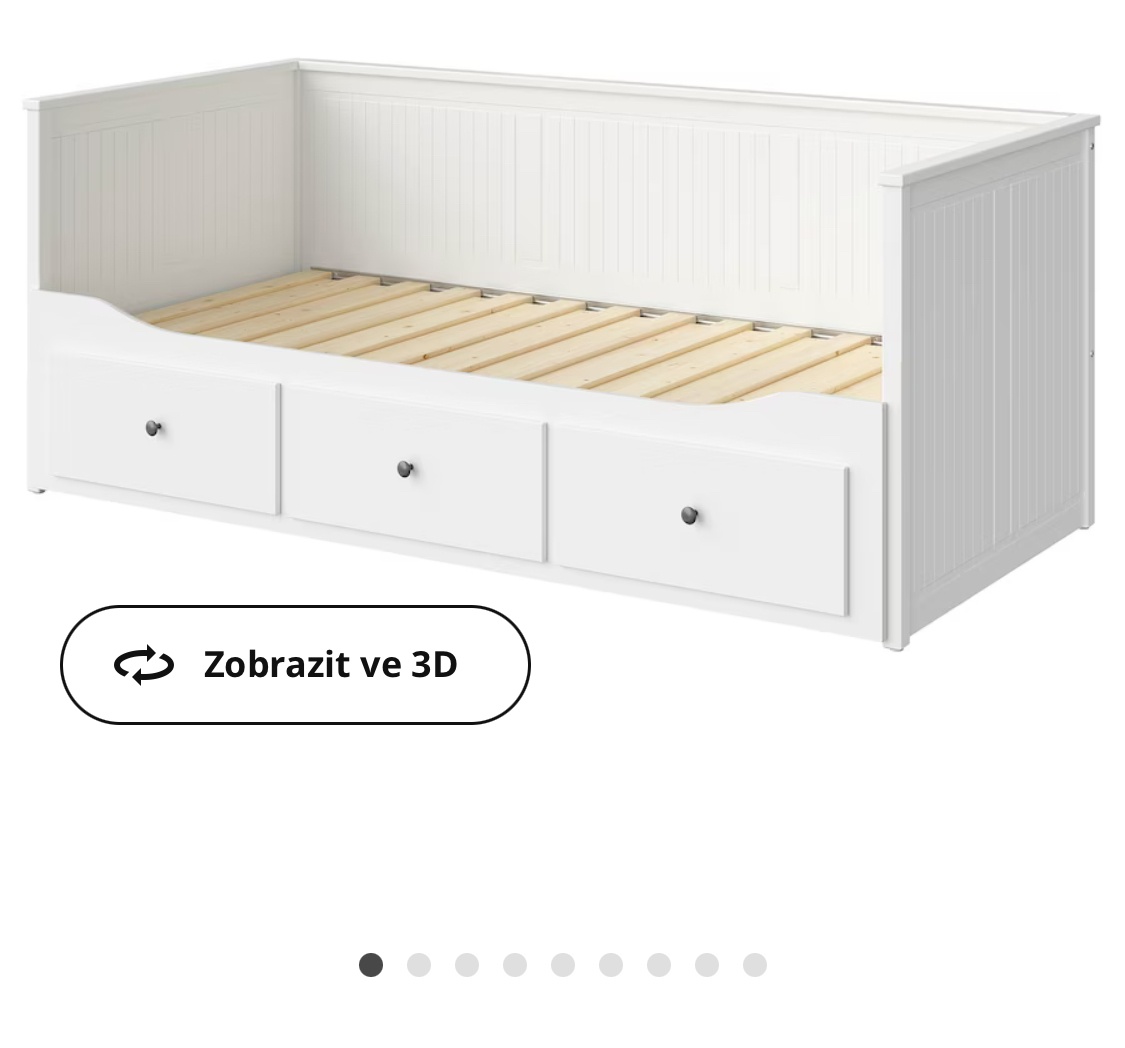Tap the Zobrazit ve 3D button
Screen dimensions: 1125x1048
[x=295, y=664]
